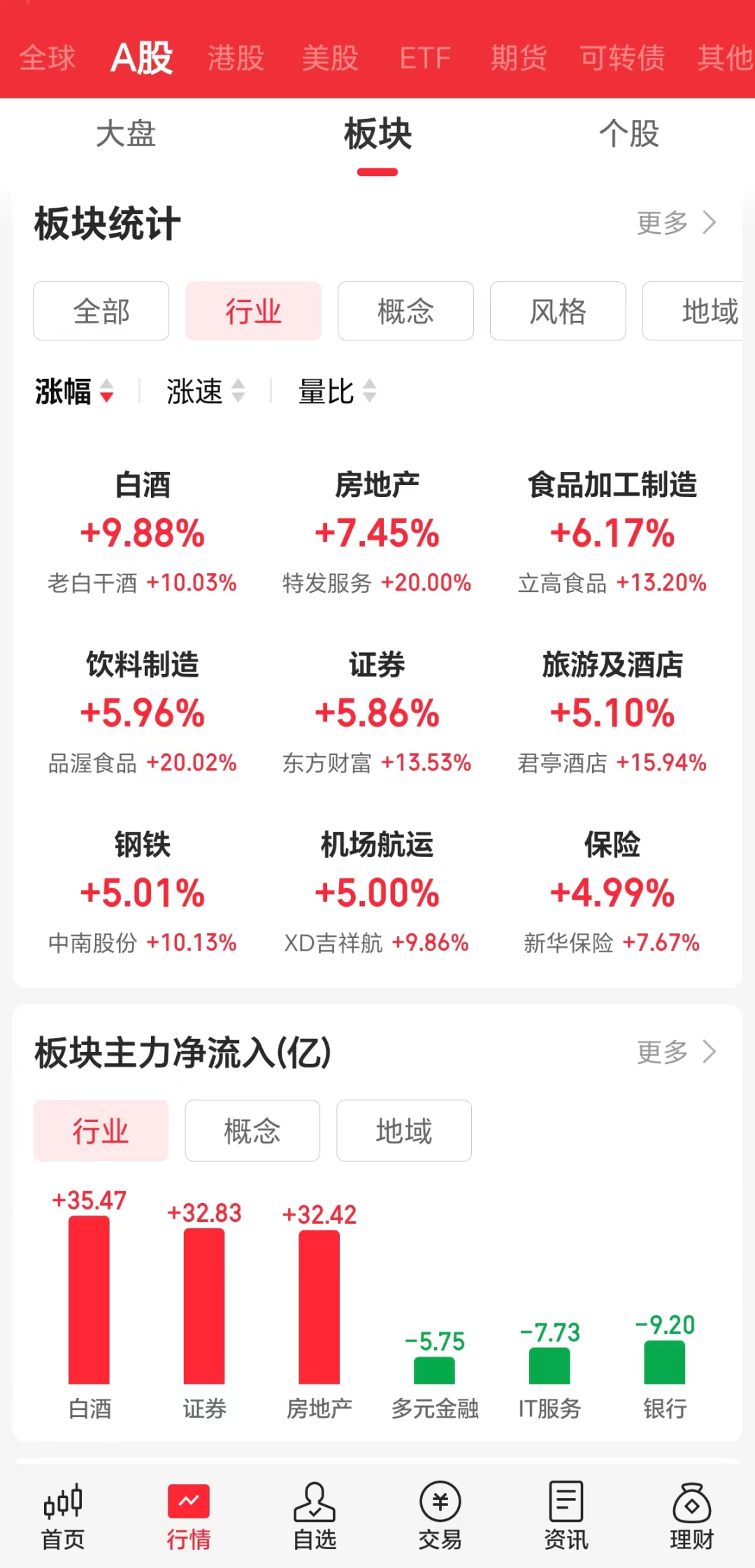Open the 自选 watchlist tab
The image size is (755, 1568).
point(315,1518)
